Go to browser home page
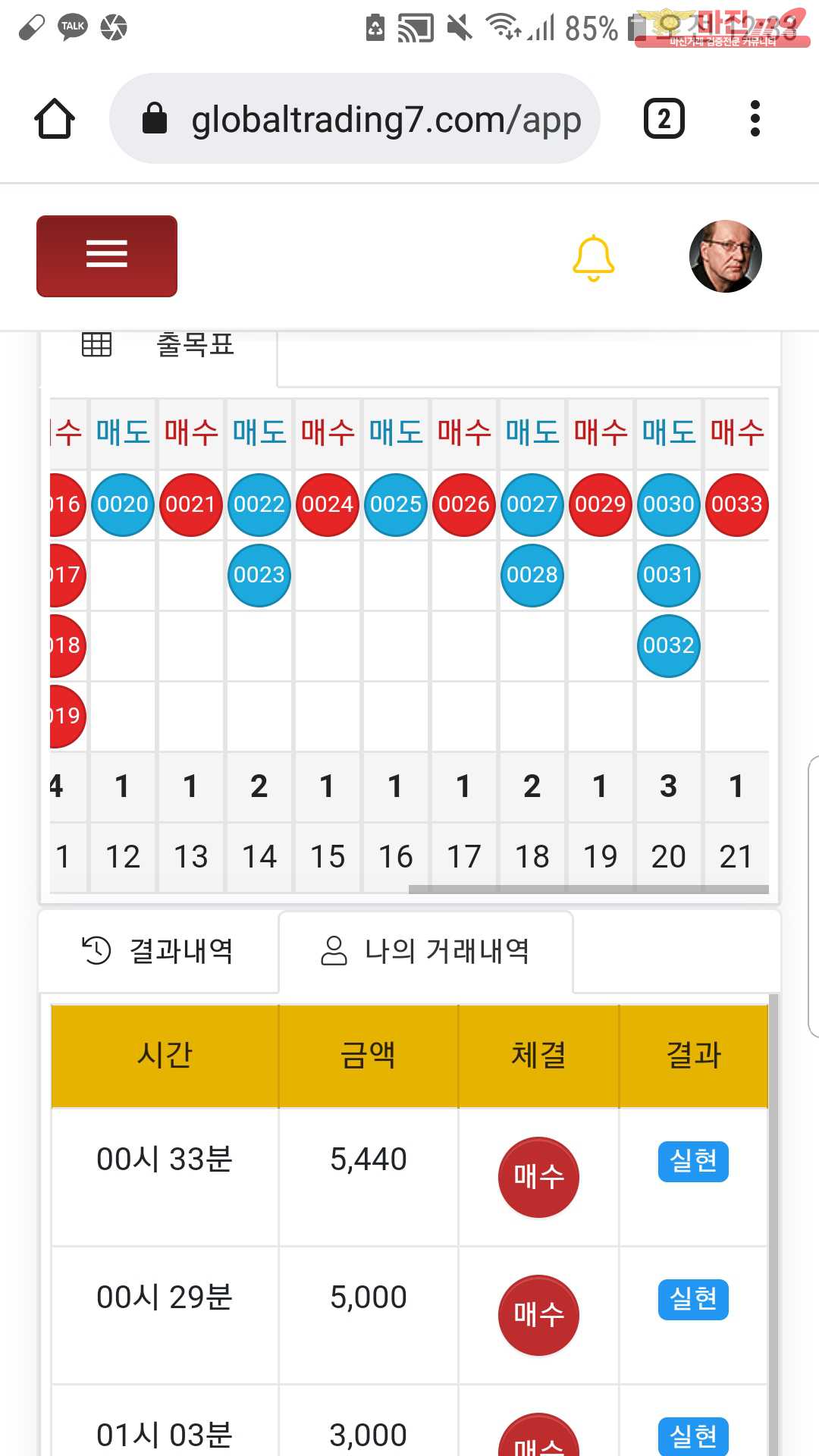 [x=55, y=119]
